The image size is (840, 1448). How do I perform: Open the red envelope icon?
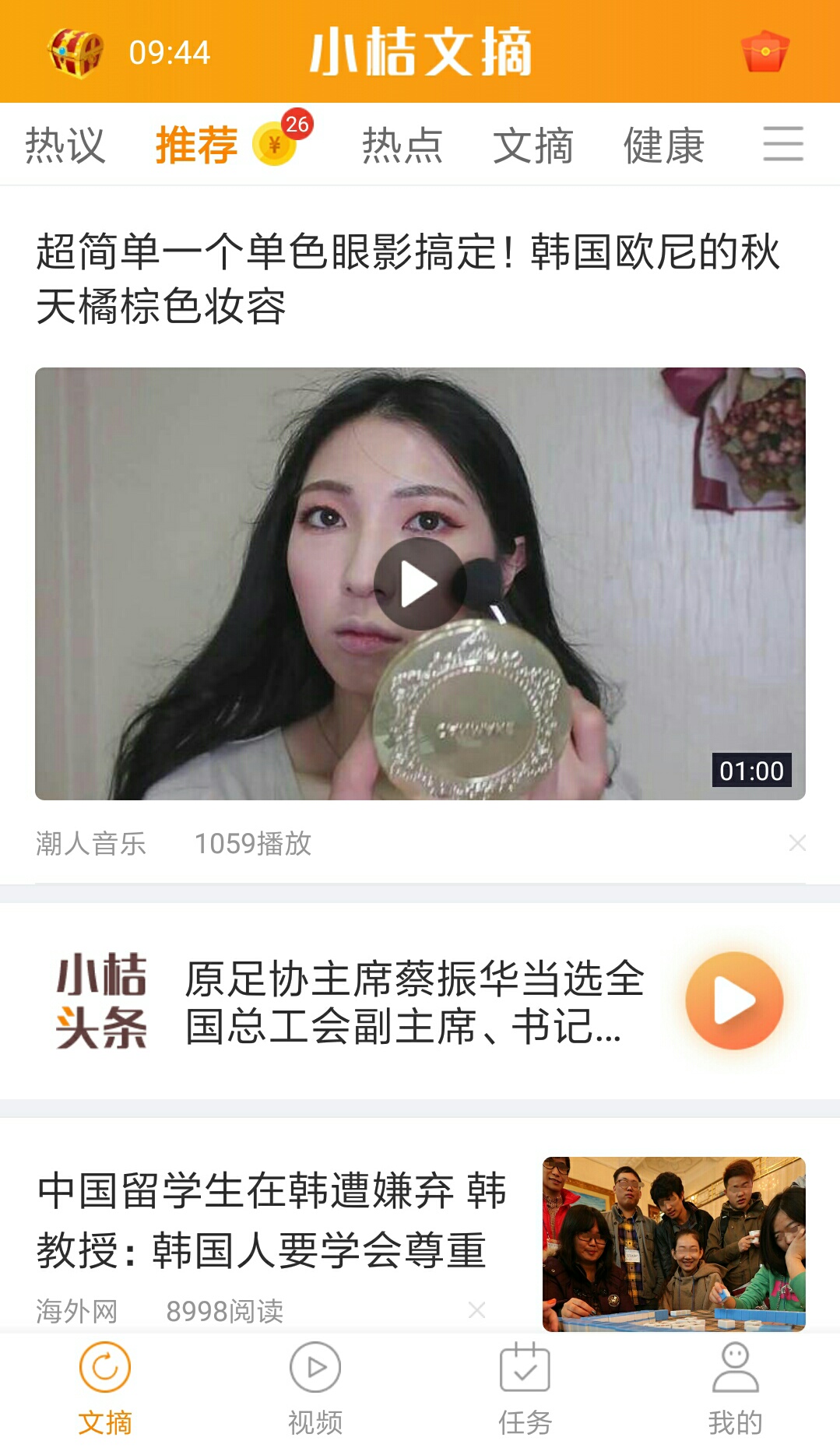pyautogui.click(x=764, y=51)
